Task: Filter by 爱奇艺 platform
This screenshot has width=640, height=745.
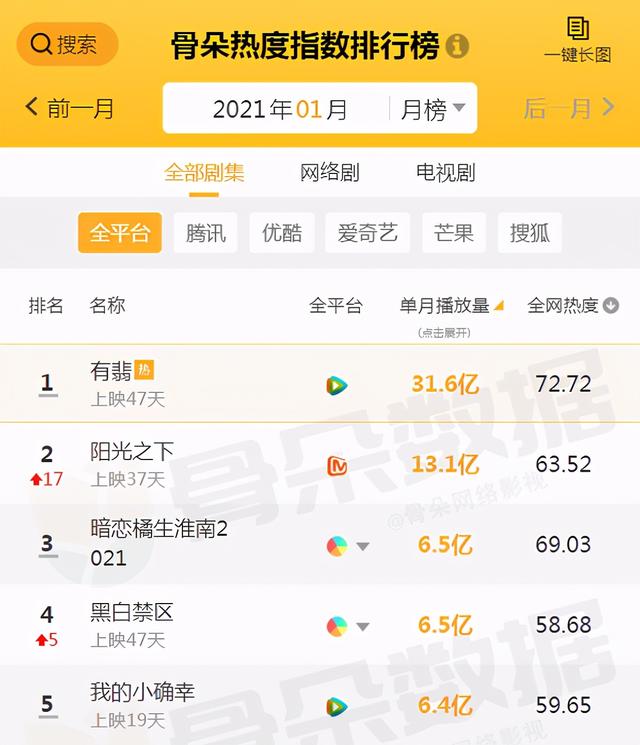Action: tap(368, 233)
